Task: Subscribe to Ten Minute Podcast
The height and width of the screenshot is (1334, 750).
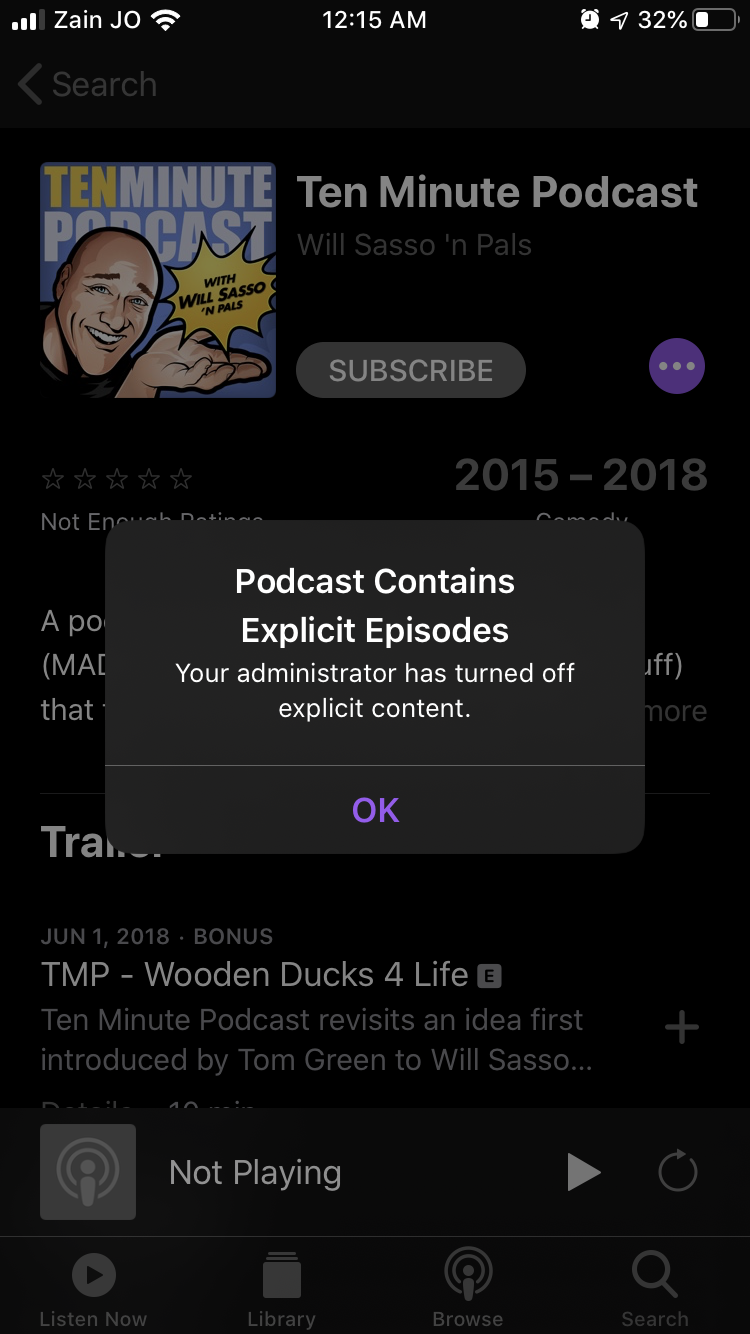Action: pyautogui.click(x=411, y=370)
